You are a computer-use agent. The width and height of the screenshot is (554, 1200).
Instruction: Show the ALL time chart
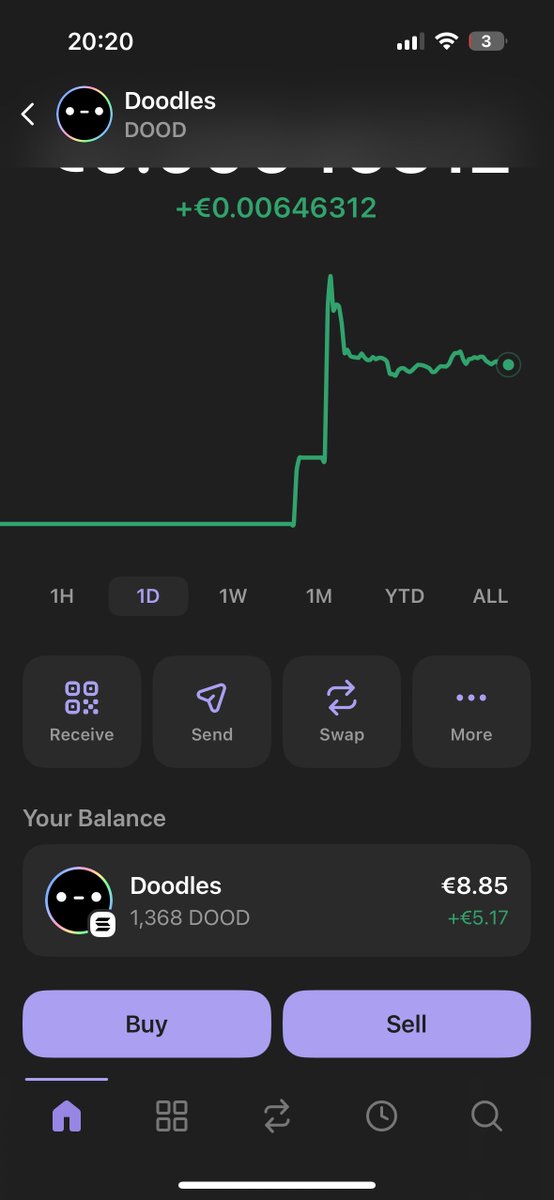tap(490, 596)
